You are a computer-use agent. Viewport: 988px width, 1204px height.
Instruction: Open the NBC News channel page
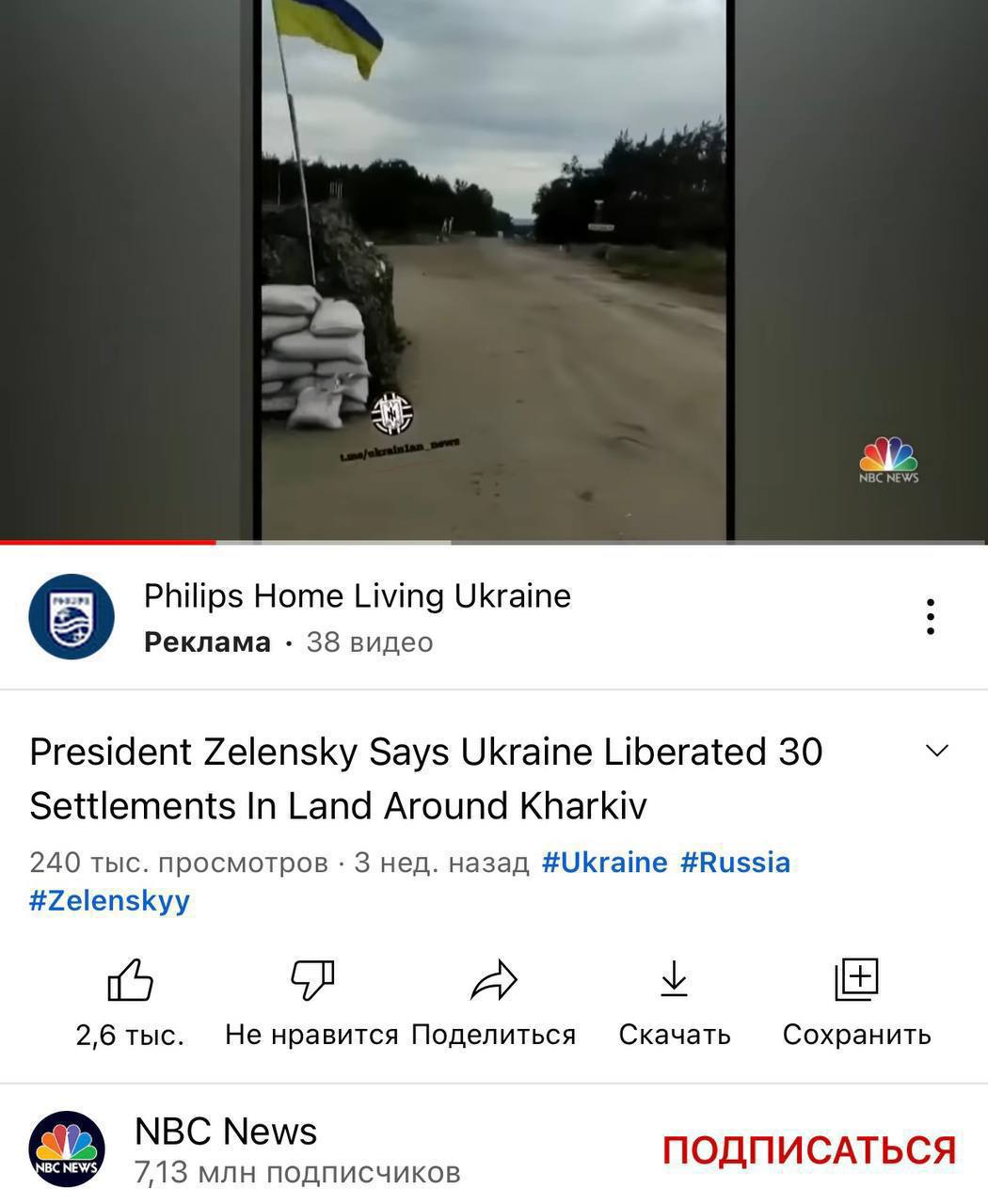click(x=226, y=1132)
